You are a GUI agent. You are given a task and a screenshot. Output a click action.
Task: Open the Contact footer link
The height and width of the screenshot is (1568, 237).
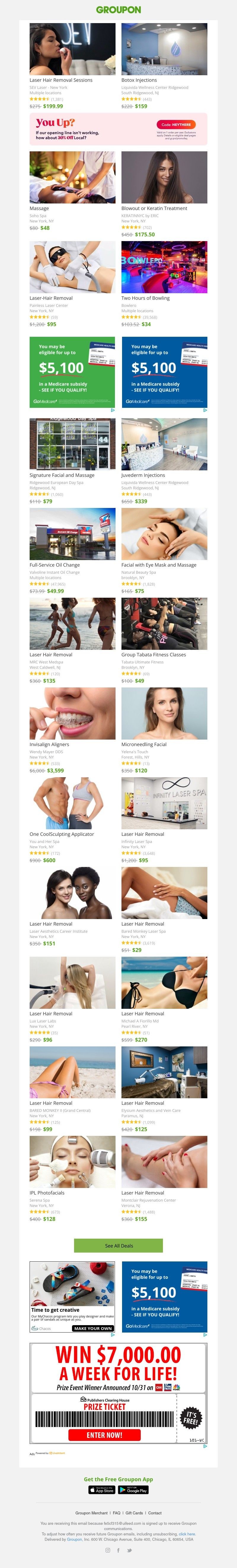[155, 1513]
